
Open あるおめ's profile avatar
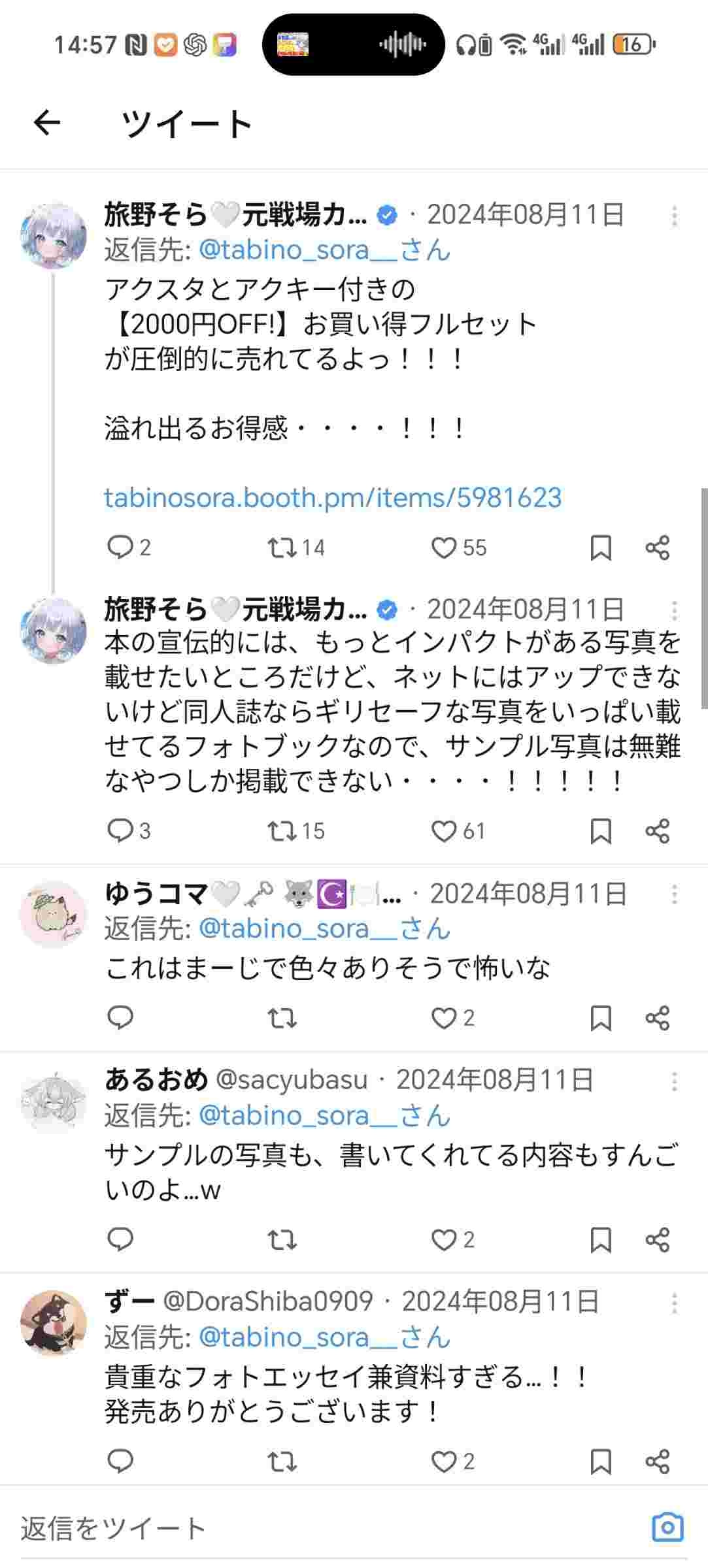(54, 1103)
